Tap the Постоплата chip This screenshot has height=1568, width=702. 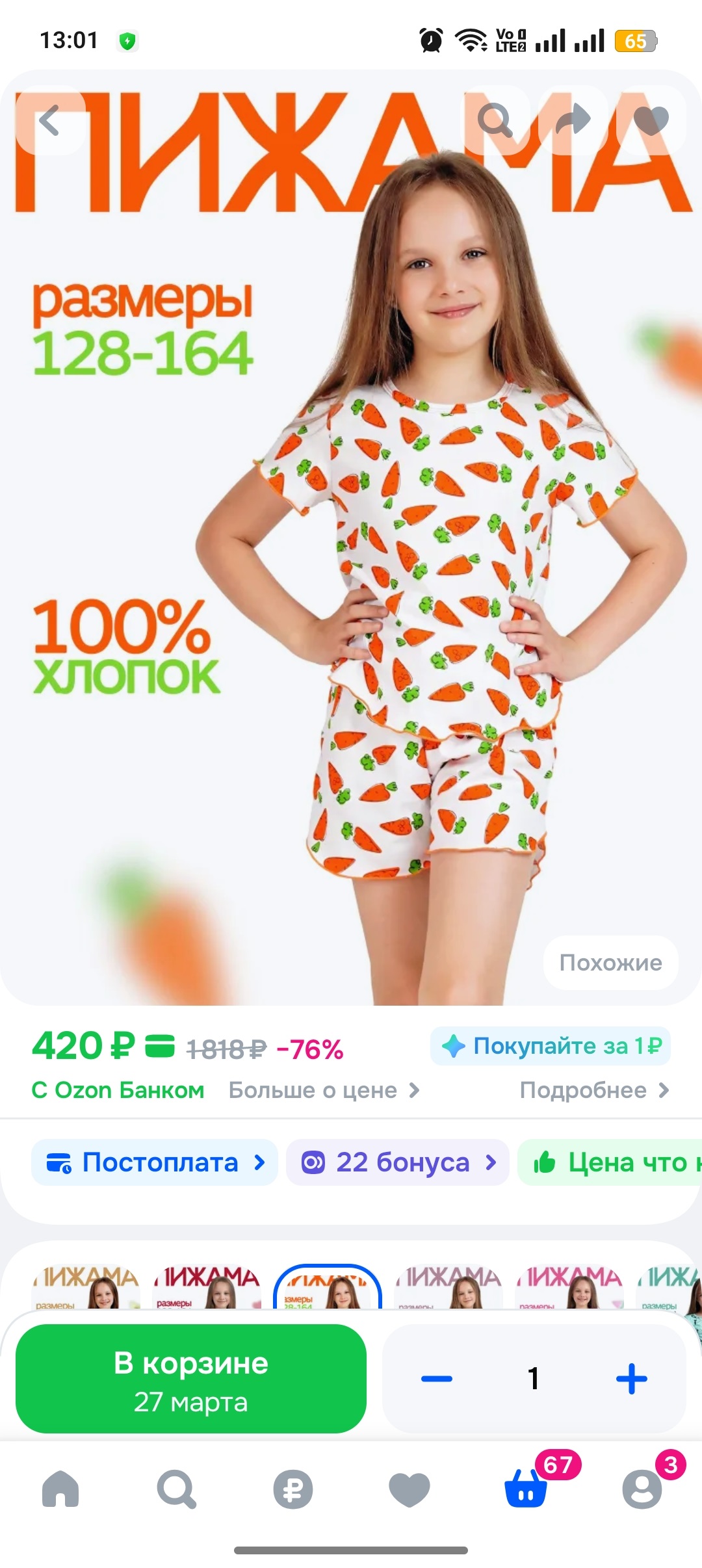155,1162
